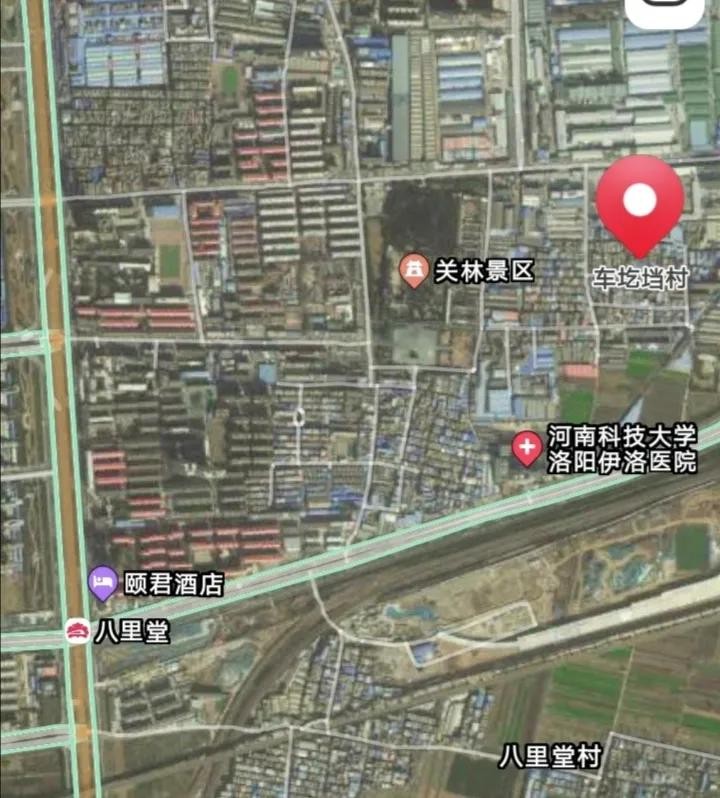This screenshot has width=720, height=798.
Task: Open the 八里堂 metro station marker
Action: click(x=78, y=632)
